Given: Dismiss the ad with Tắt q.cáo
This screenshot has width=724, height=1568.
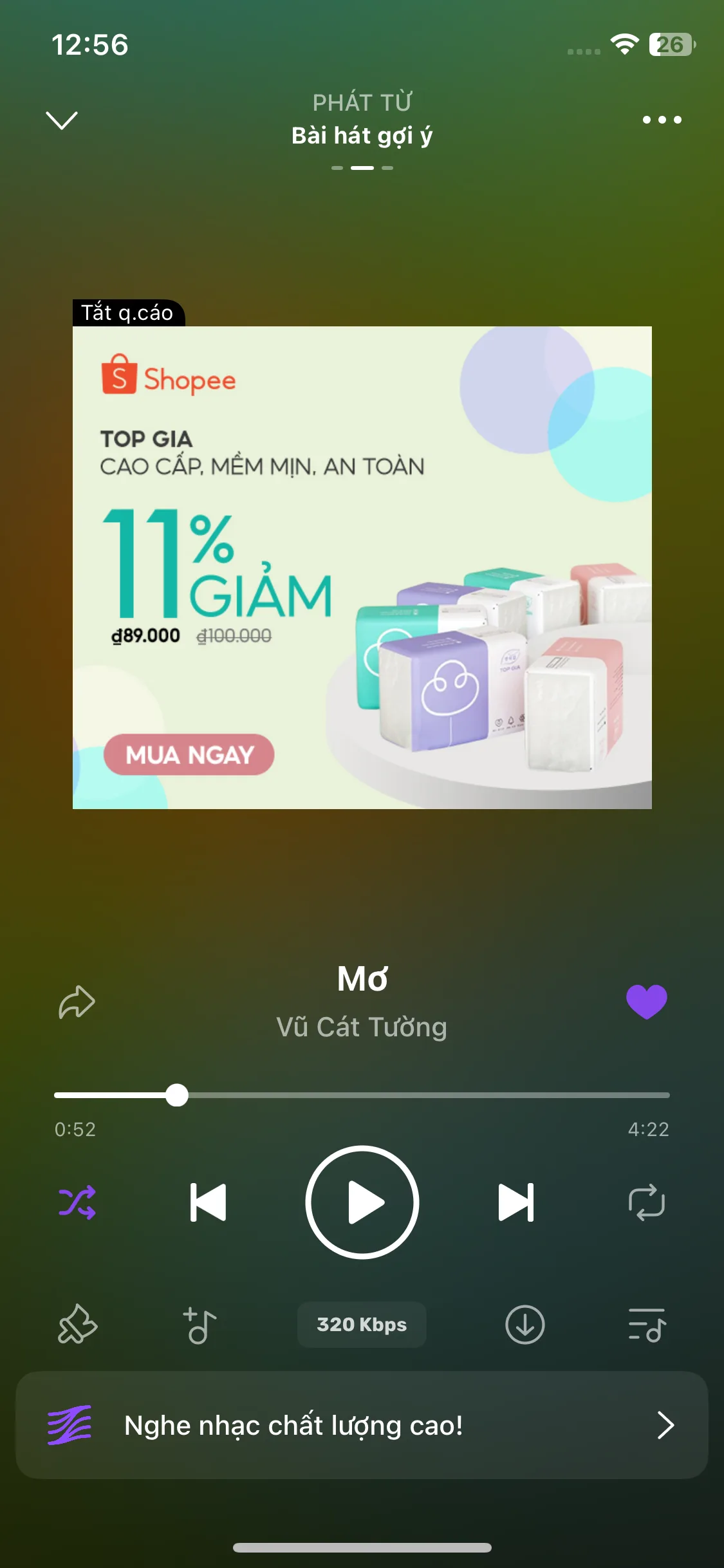Looking at the screenshot, I should coord(127,313).
